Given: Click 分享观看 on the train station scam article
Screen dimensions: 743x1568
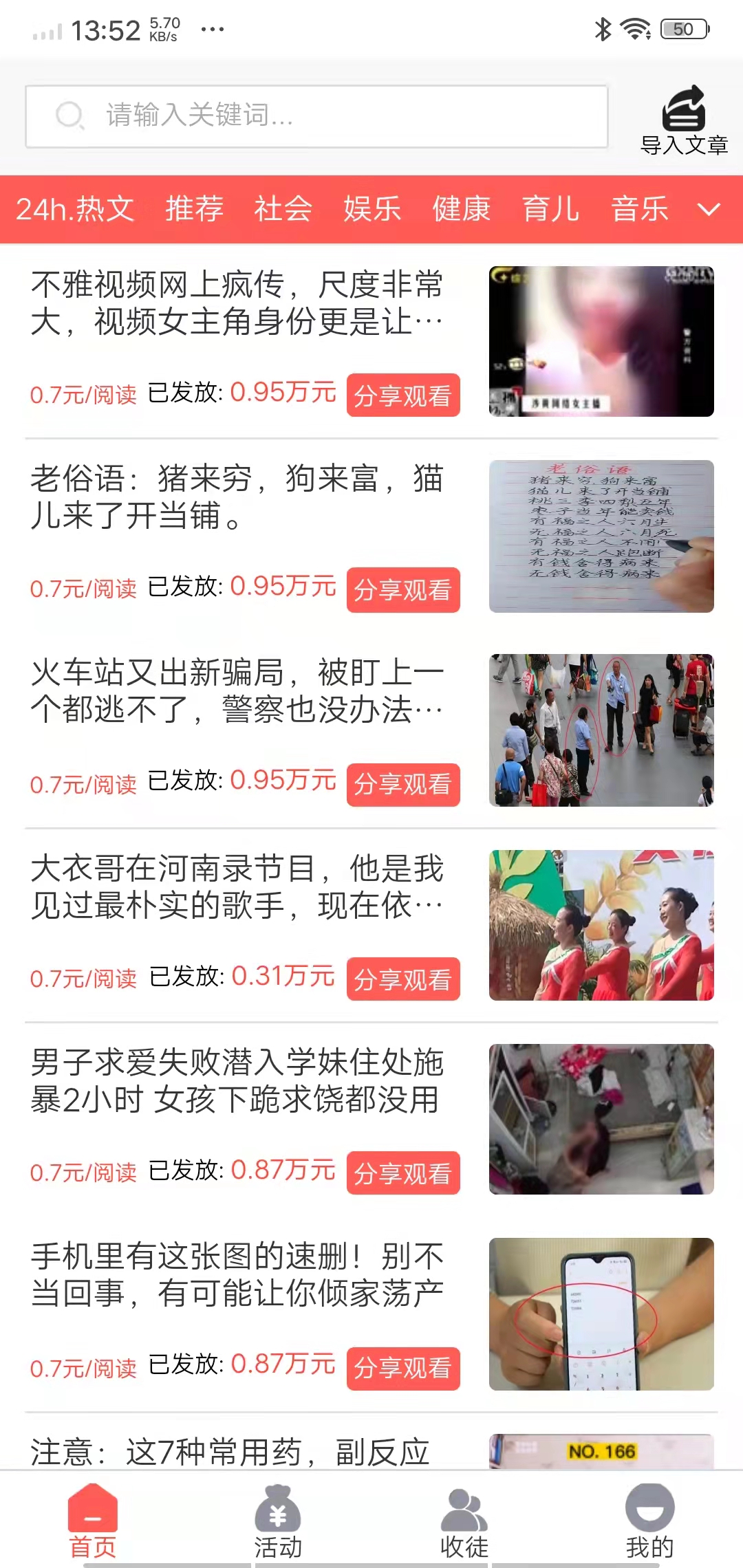Looking at the screenshot, I should point(402,784).
